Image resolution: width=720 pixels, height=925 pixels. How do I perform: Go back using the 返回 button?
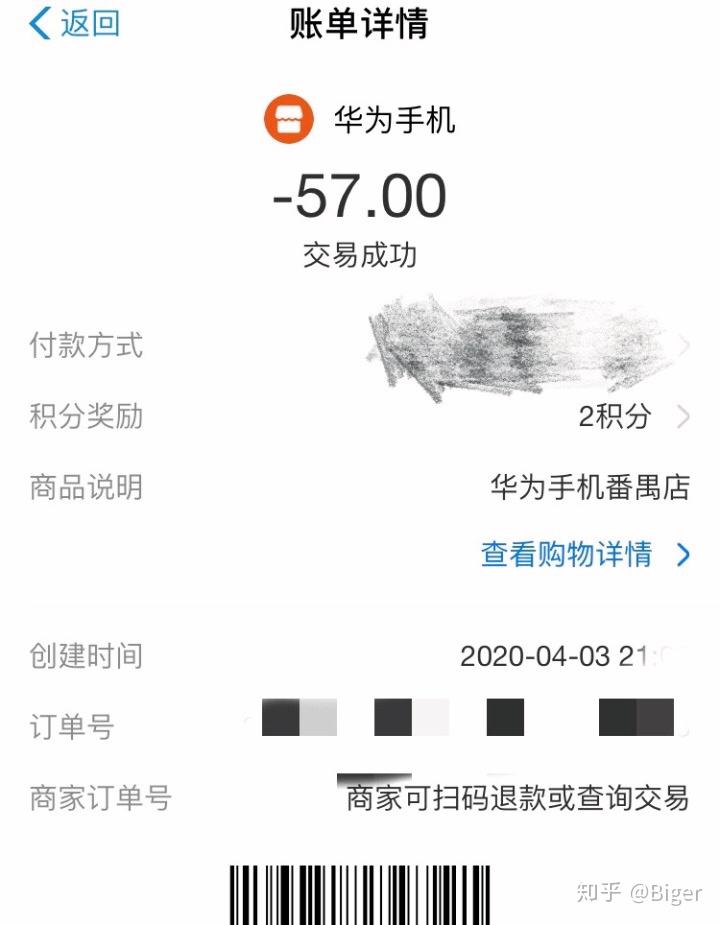[74, 24]
